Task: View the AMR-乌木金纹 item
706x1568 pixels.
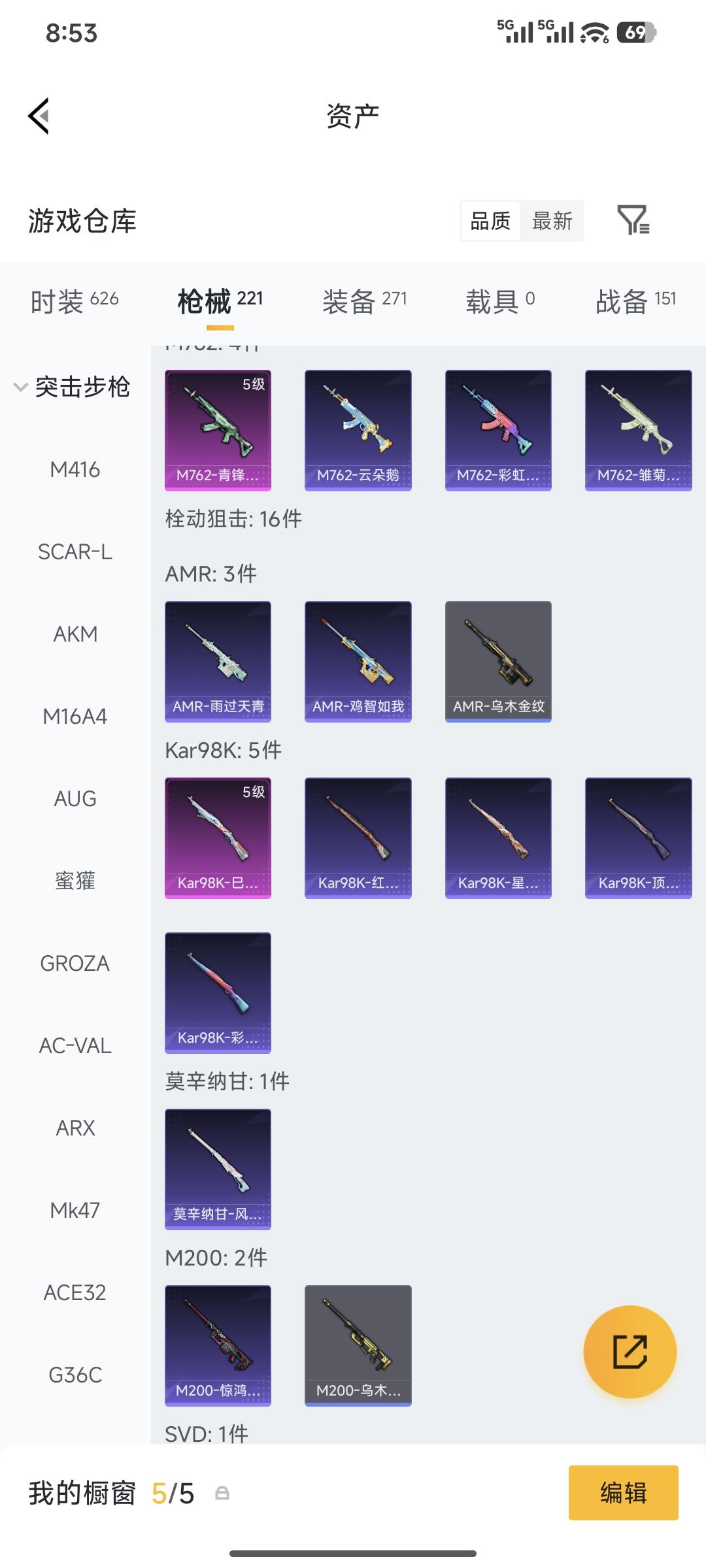Action: (x=498, y=661)
